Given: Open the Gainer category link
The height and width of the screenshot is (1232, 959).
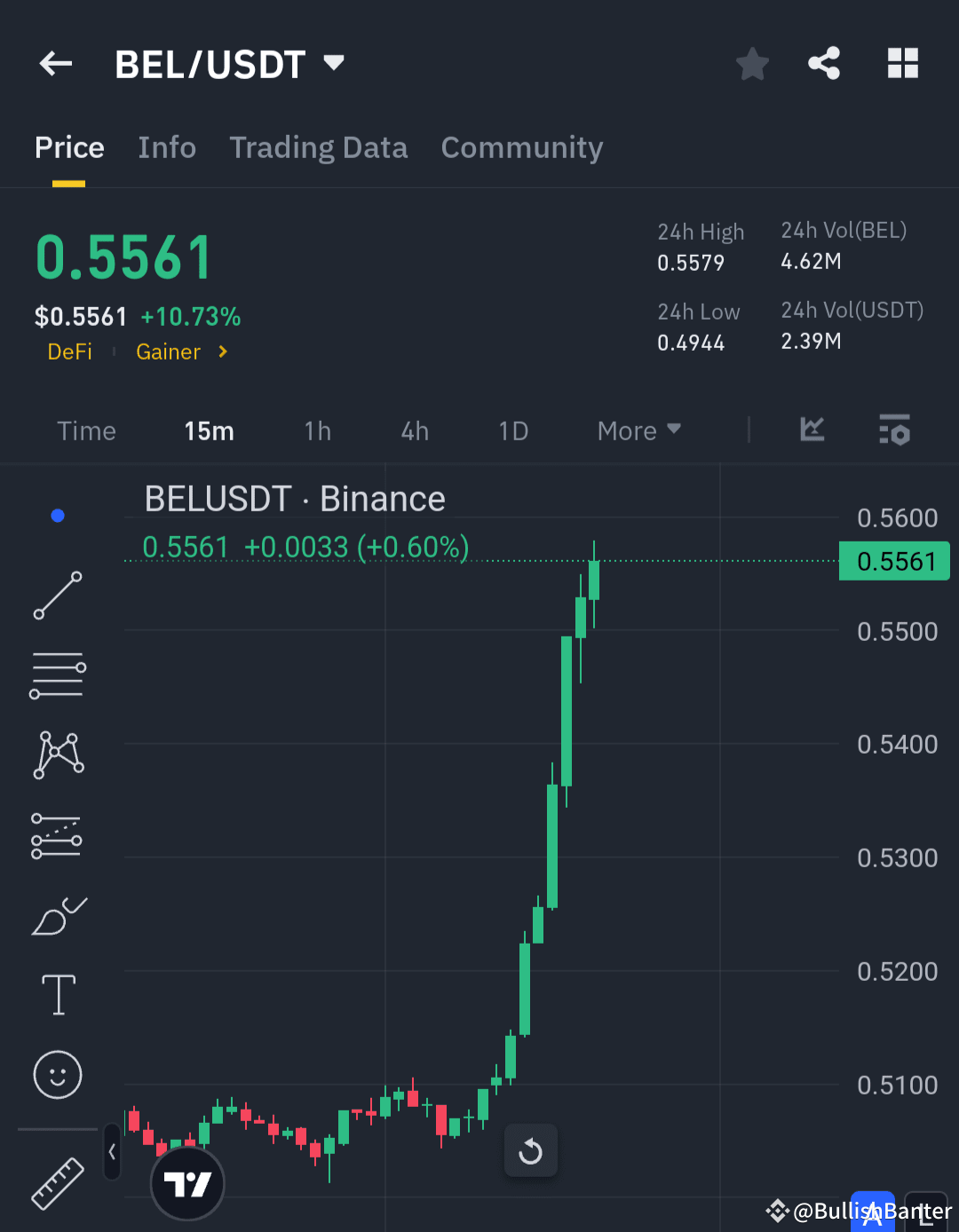Looking at the screenshot, I should tap(169, 351).
